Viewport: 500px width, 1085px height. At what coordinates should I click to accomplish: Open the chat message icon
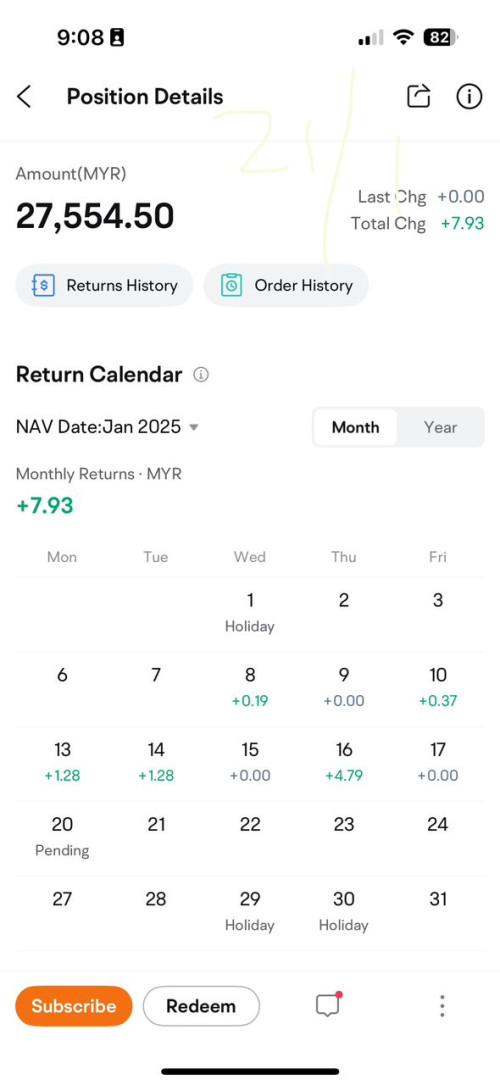tap(328, 1005)
